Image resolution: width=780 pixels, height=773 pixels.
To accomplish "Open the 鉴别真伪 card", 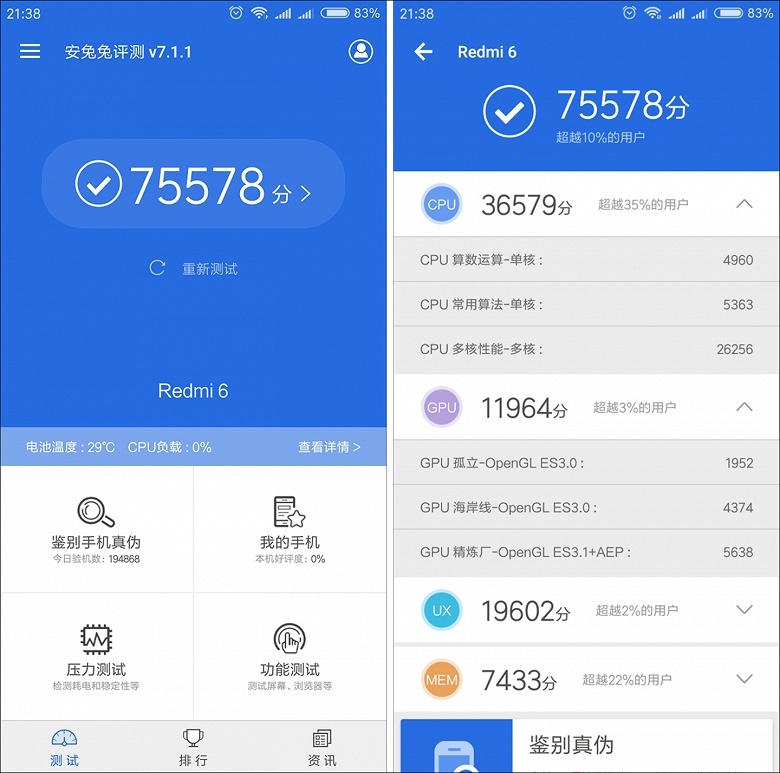I will pos(586,745).
